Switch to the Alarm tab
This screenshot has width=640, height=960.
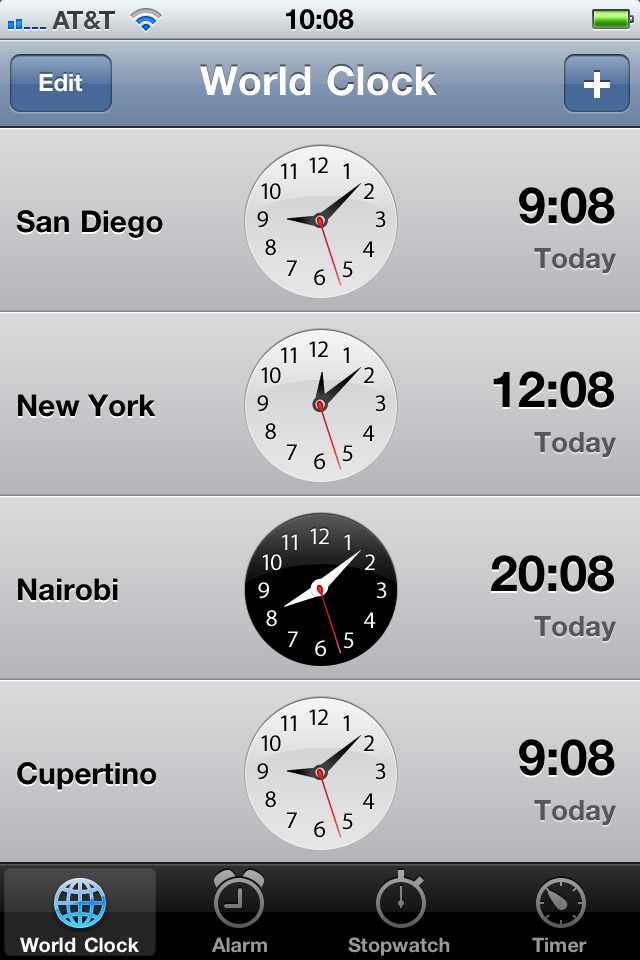240,912
